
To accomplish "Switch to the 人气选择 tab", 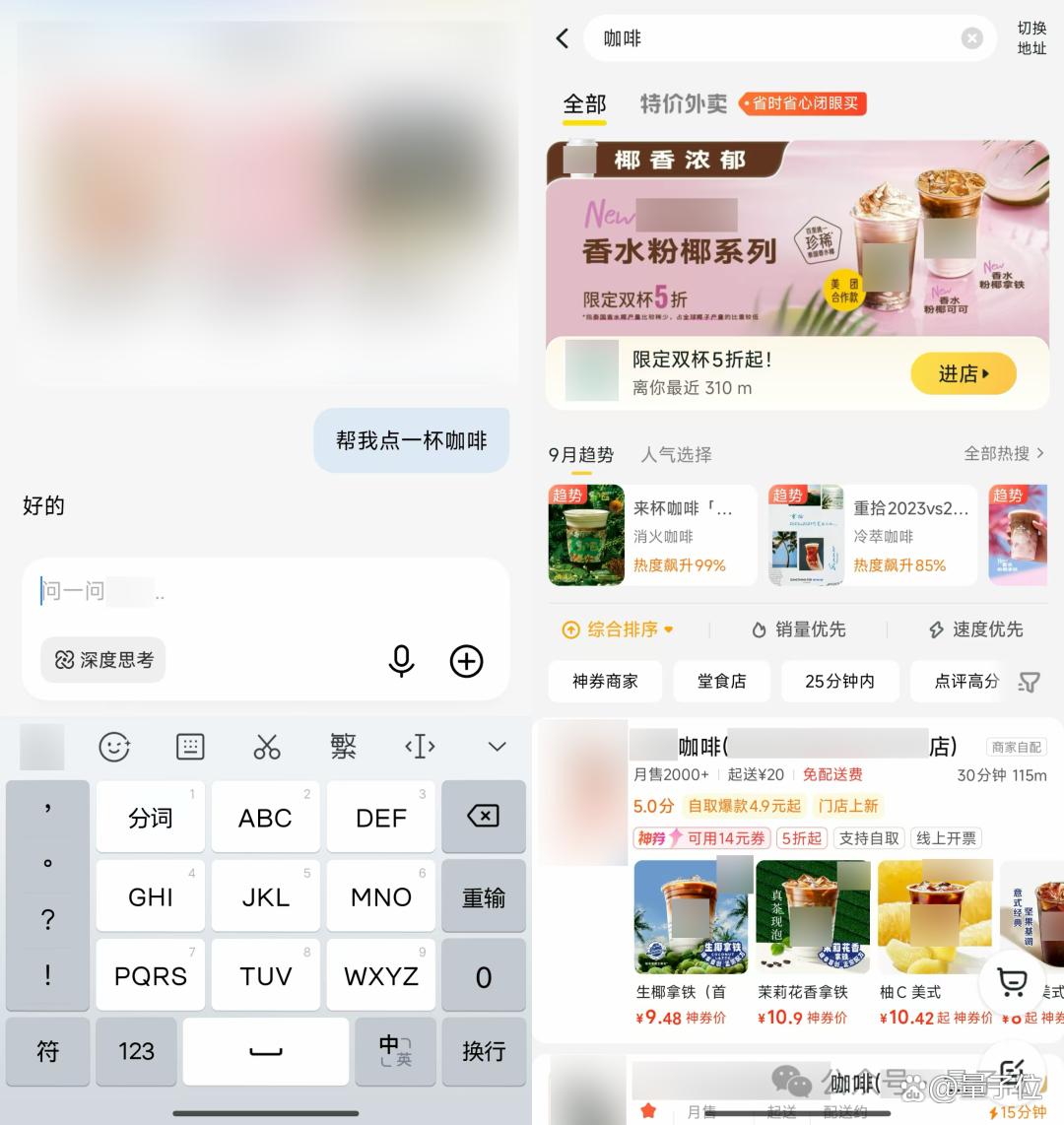I will (676, 454).
